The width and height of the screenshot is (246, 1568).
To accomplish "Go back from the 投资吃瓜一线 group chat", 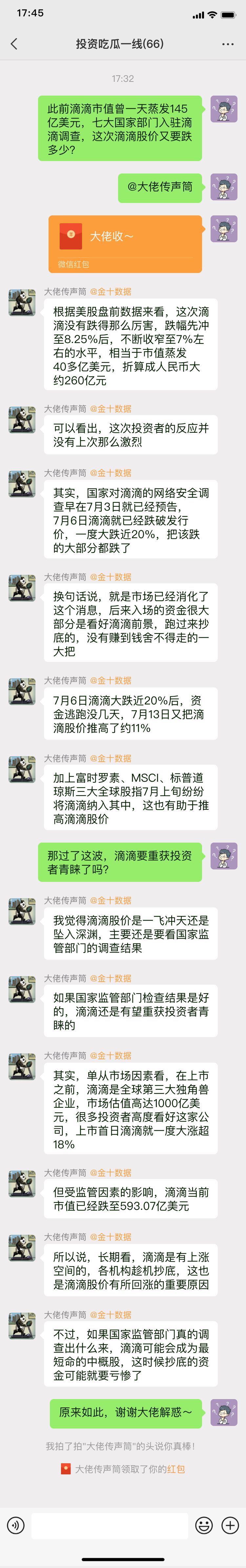I will pos(14,44).
